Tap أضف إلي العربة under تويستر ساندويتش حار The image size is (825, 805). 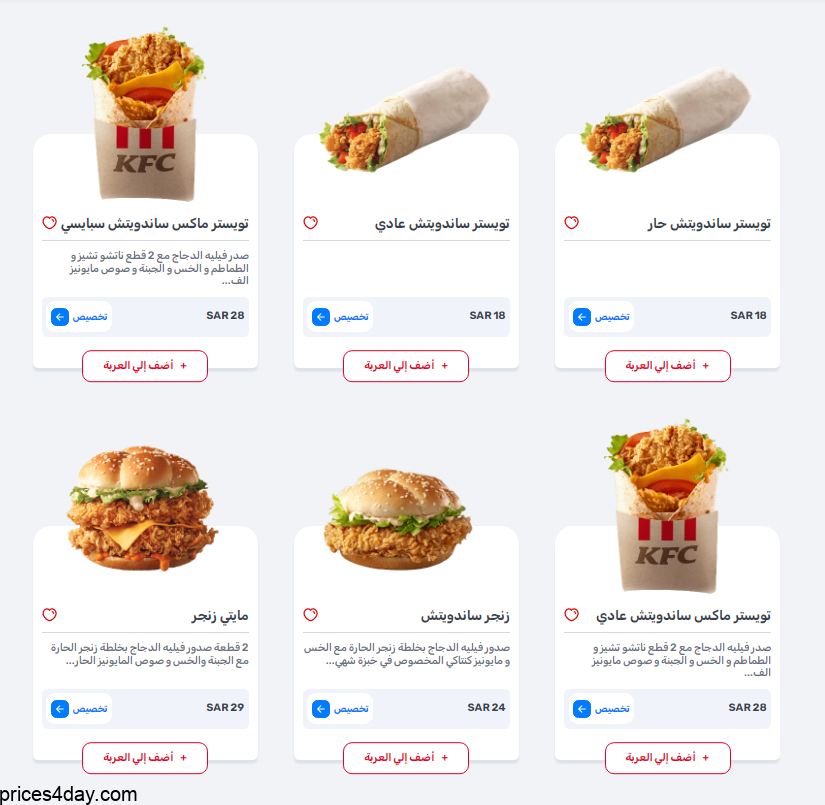point(667,366)
